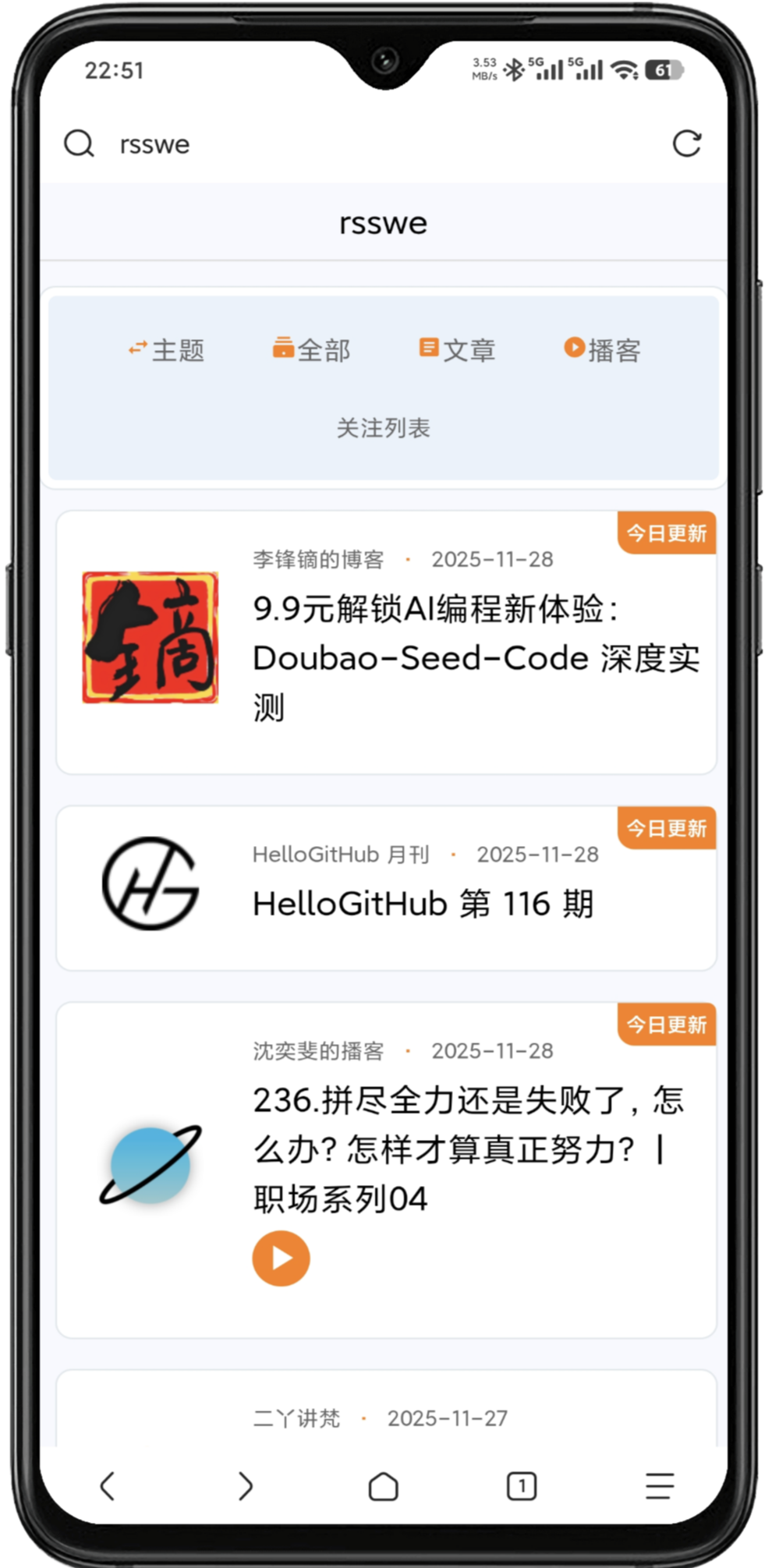Filter by 播客 podcasts
765x1568 pixels.
pos(603,350)
